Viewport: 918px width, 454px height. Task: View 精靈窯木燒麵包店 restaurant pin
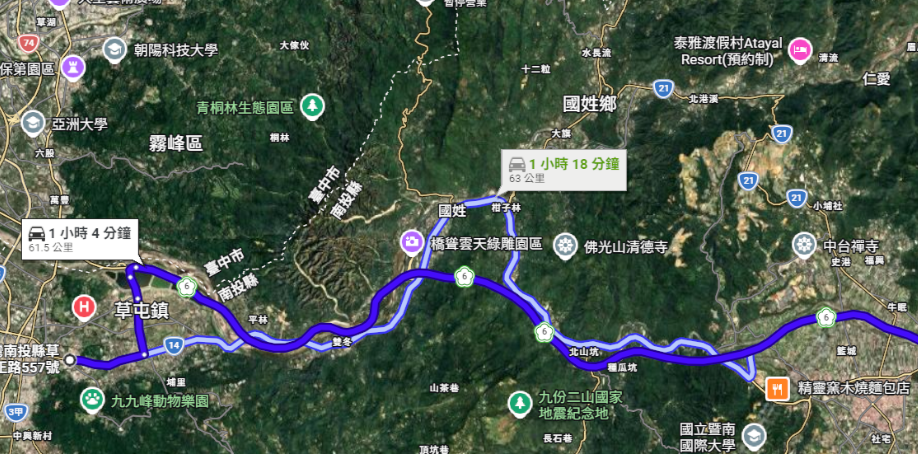click(x=778, y=387)
